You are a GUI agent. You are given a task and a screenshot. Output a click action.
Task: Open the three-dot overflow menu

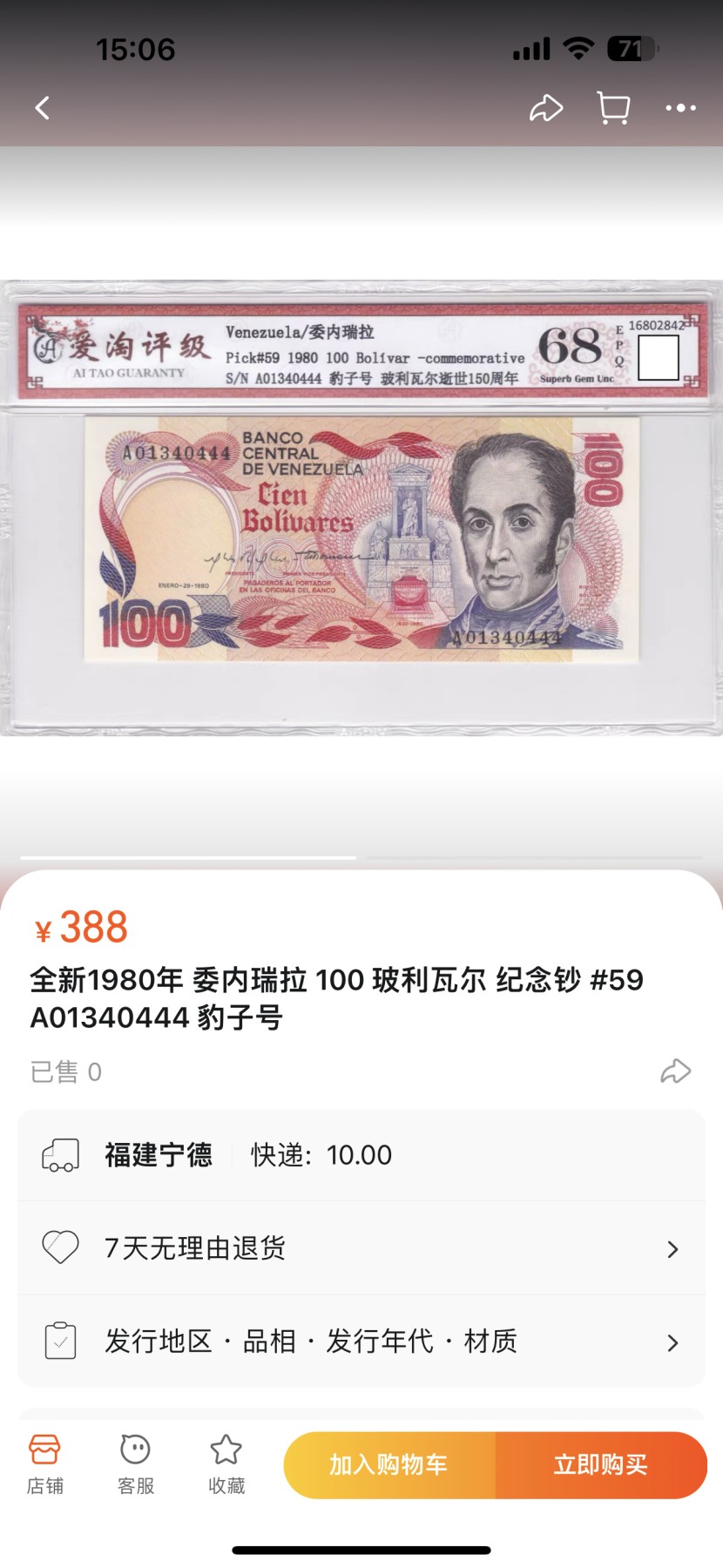[680, 108]
